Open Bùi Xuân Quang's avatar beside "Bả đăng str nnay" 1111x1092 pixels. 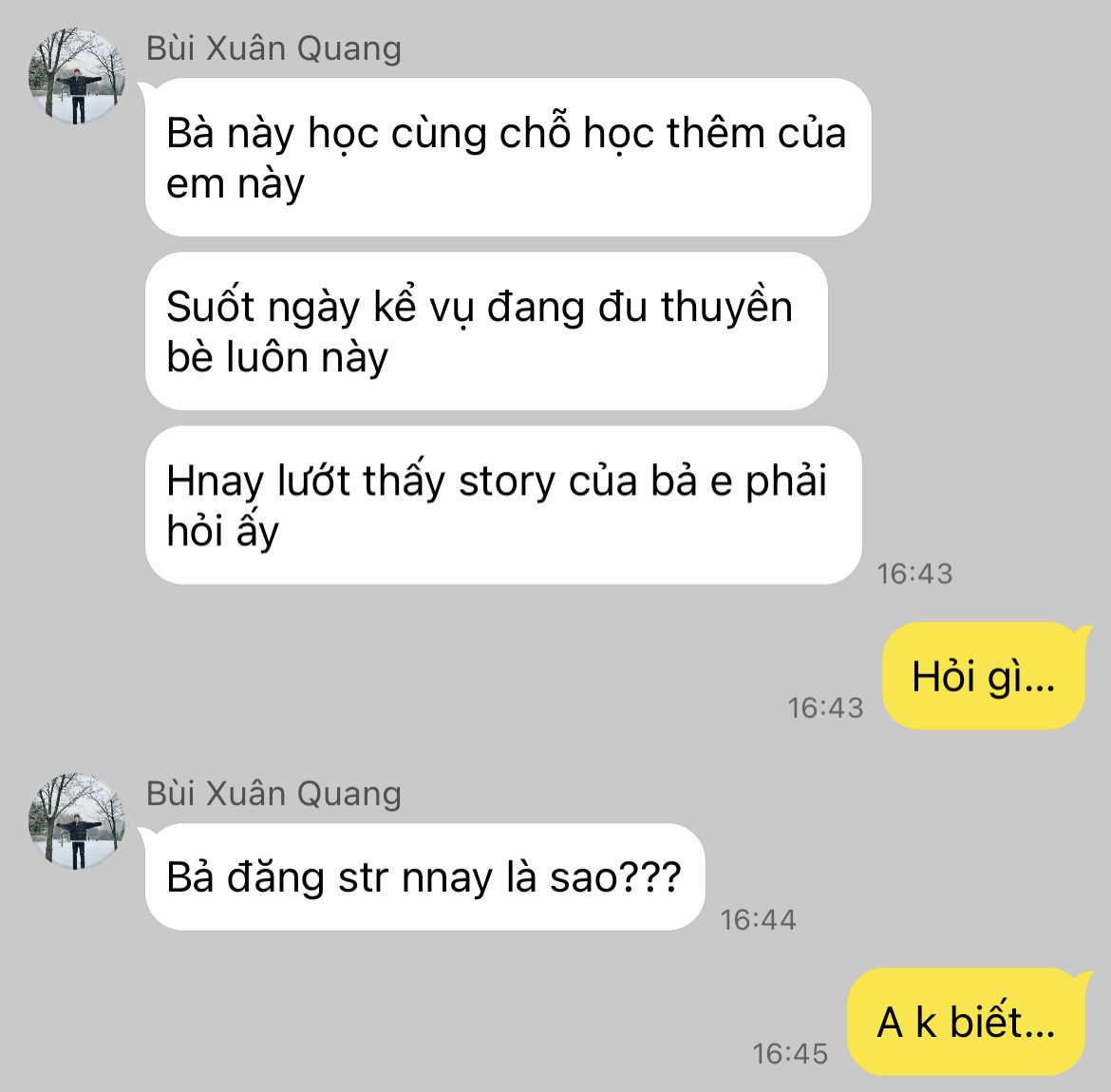point(78,822)
